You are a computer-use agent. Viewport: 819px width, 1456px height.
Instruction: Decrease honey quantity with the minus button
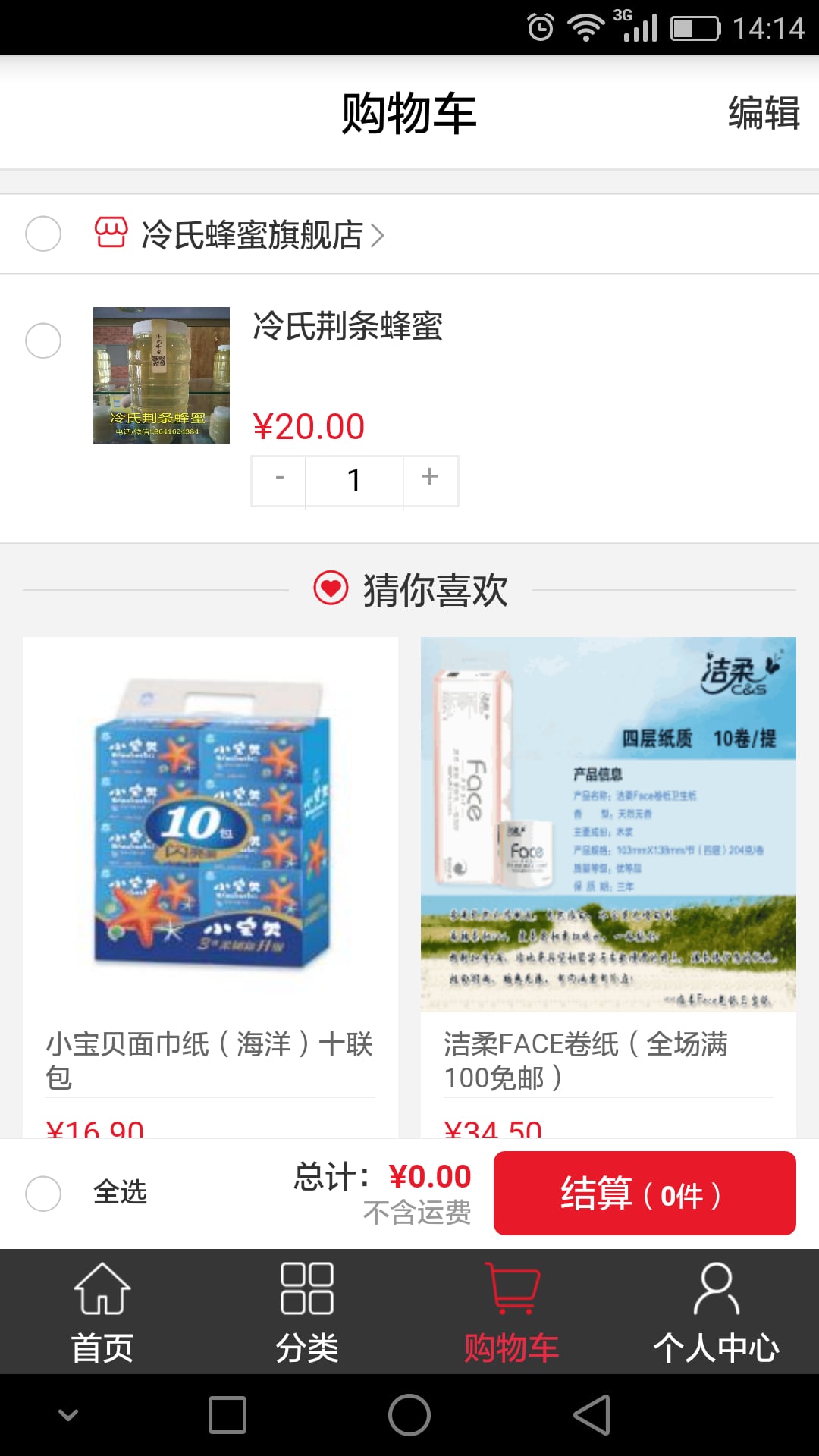[279, 481]
